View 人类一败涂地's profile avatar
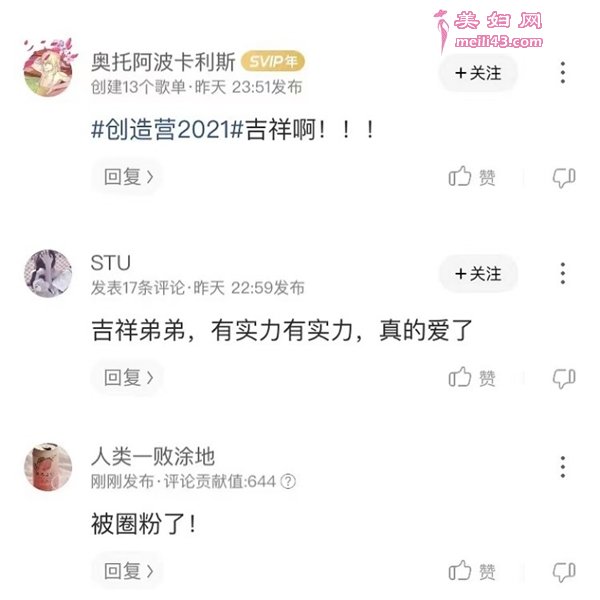The width and height of the screenshot is (600, 600). pyautogui.click(x=49, y=467)
